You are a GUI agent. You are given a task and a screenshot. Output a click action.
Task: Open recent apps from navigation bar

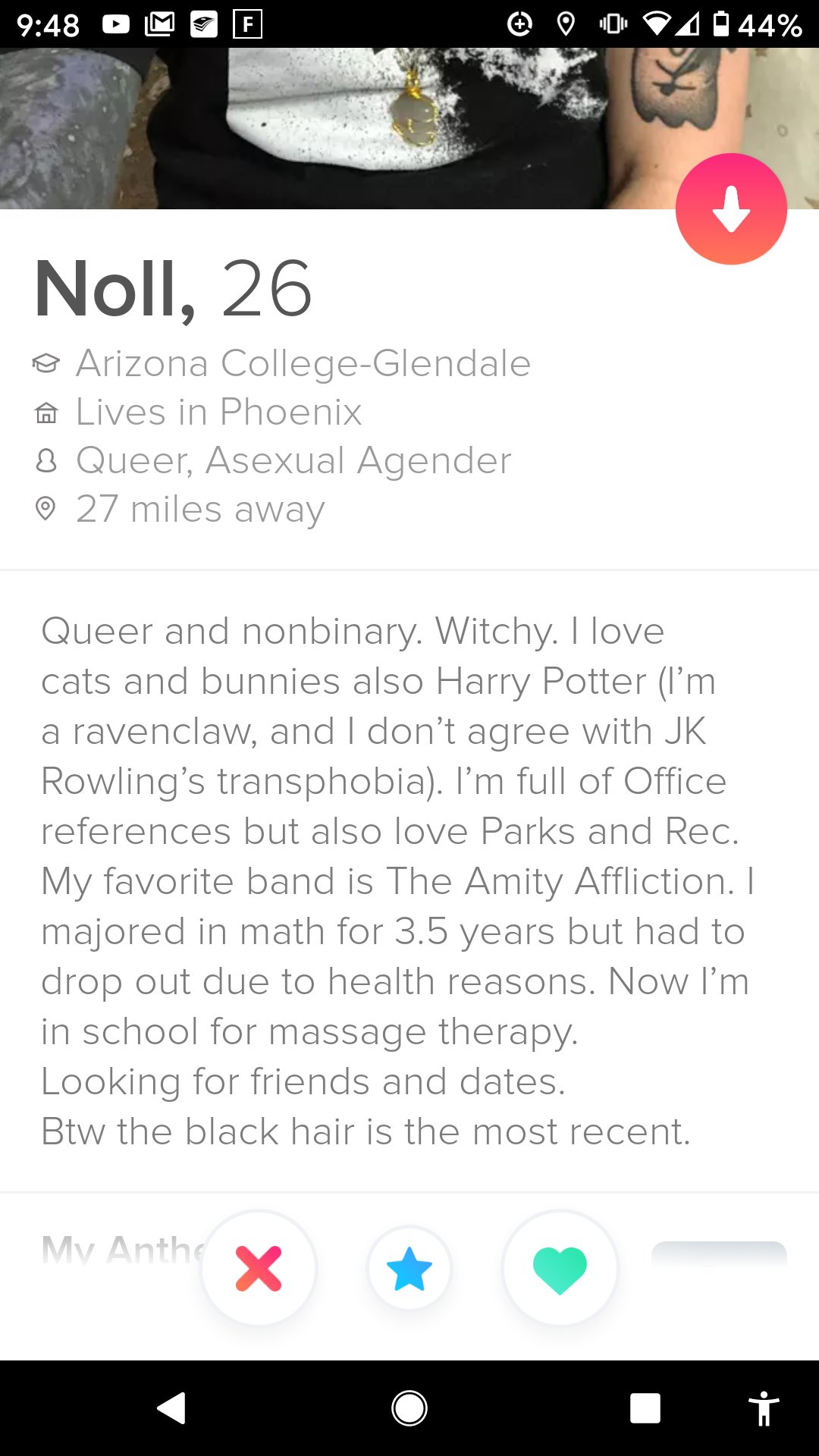point(645,1408)
